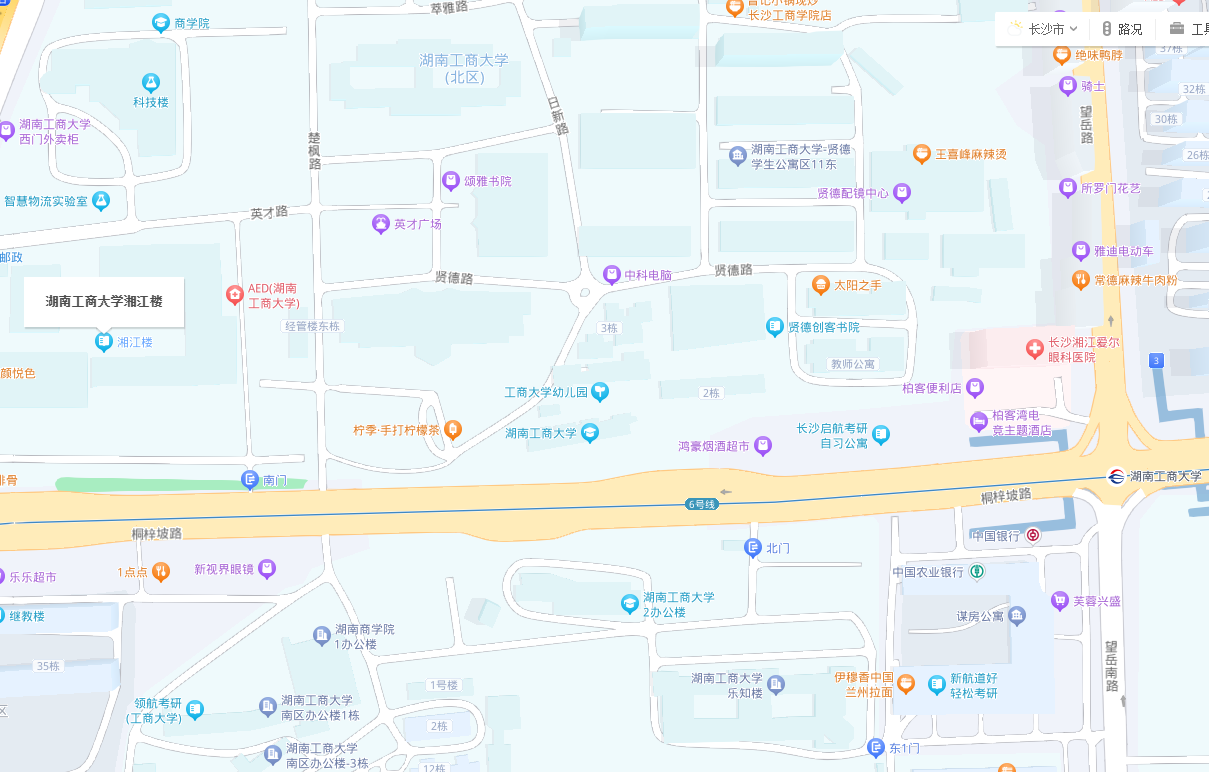
Task: Open the 柠季·手打柠檬茶 marker
Action: click(x=453, y=430)
